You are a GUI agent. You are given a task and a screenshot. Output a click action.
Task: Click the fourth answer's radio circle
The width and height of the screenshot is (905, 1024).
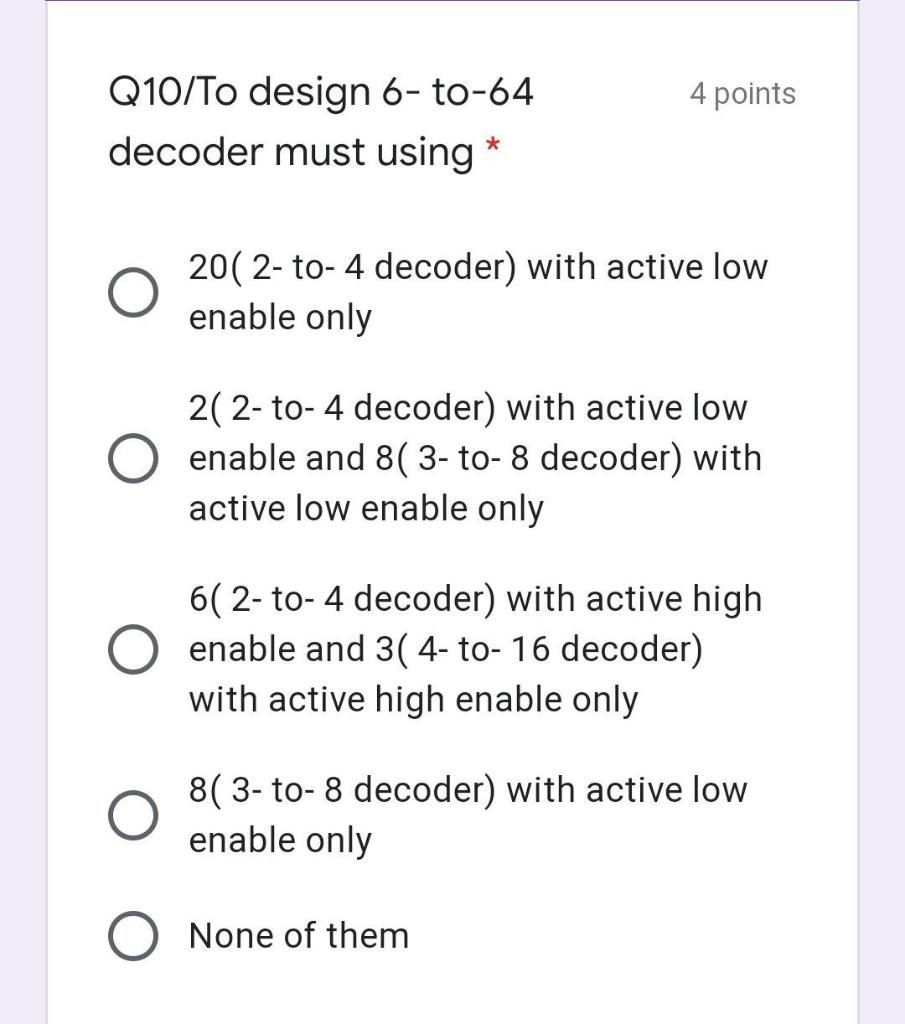coord(133,814)
